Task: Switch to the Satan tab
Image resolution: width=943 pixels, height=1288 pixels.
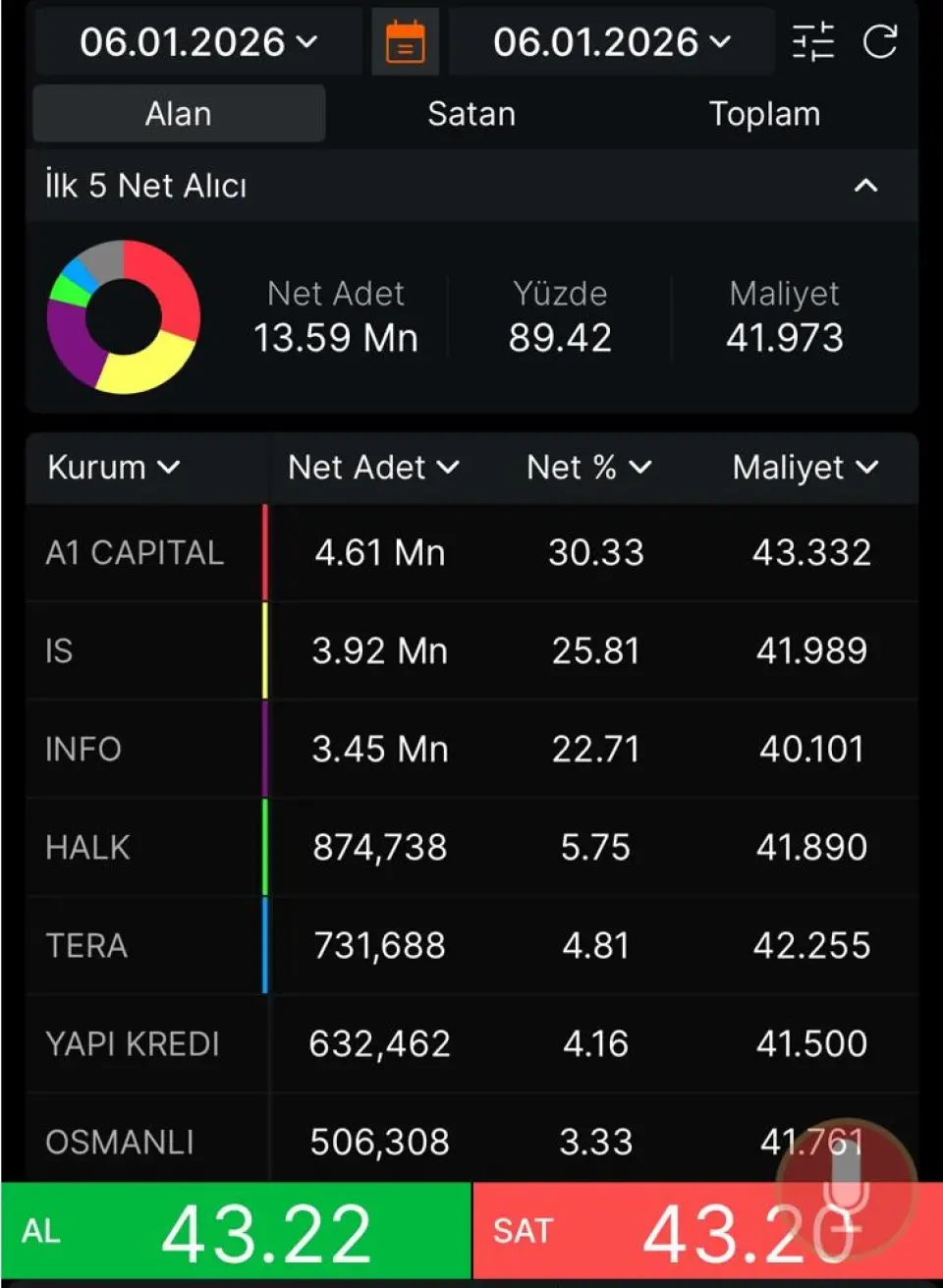Action: click(x=471, y=114)
